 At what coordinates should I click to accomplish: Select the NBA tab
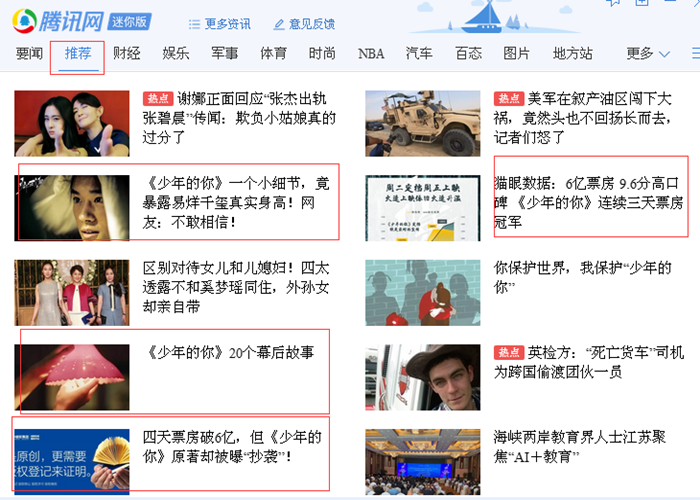coord(371,53)
